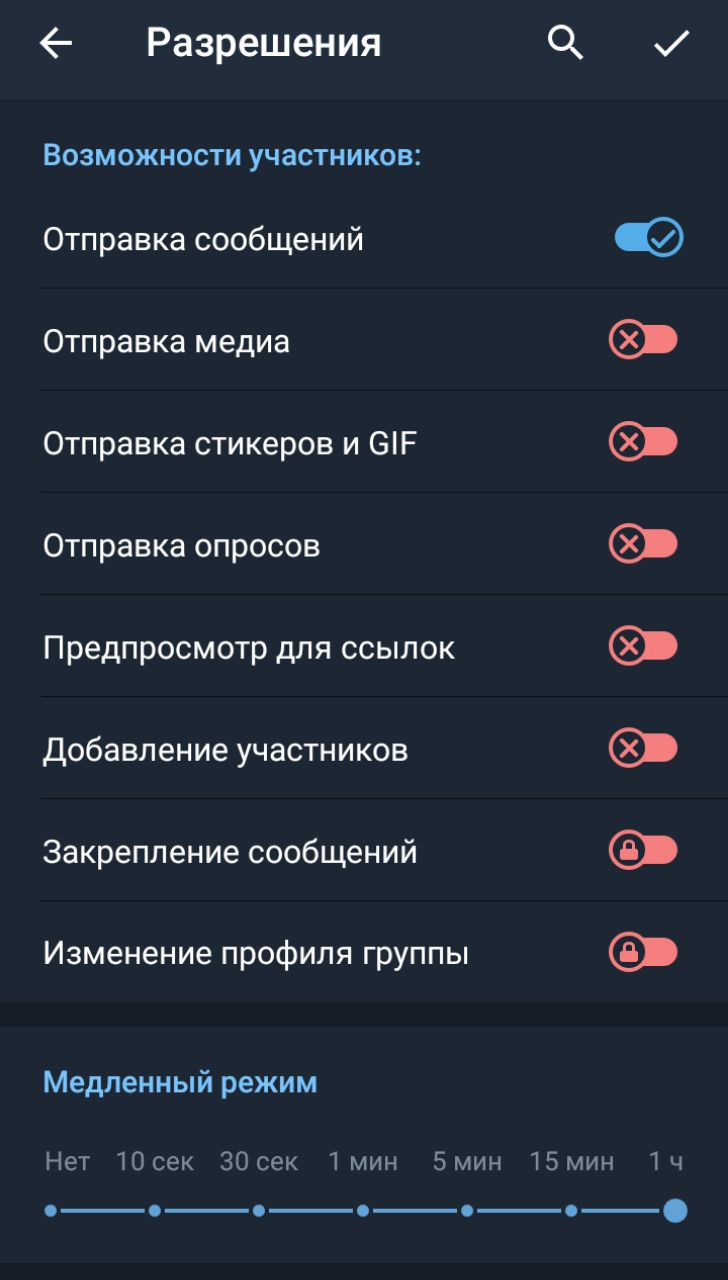728x1280 pixels.
Task: Tap the locked Изменение профиля группы toggle
Action: tap(643, 953)
